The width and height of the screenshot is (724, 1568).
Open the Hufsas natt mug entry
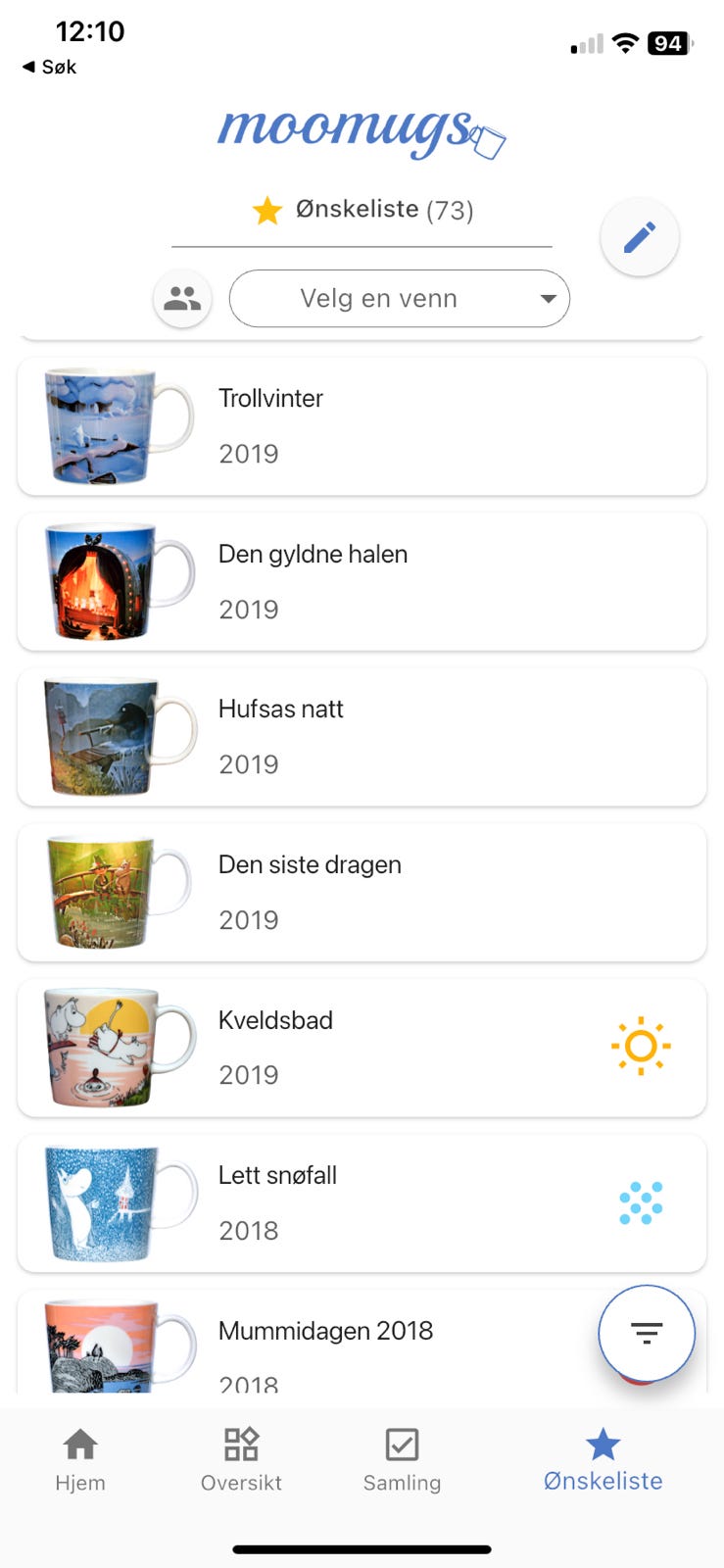coord(361,737)
